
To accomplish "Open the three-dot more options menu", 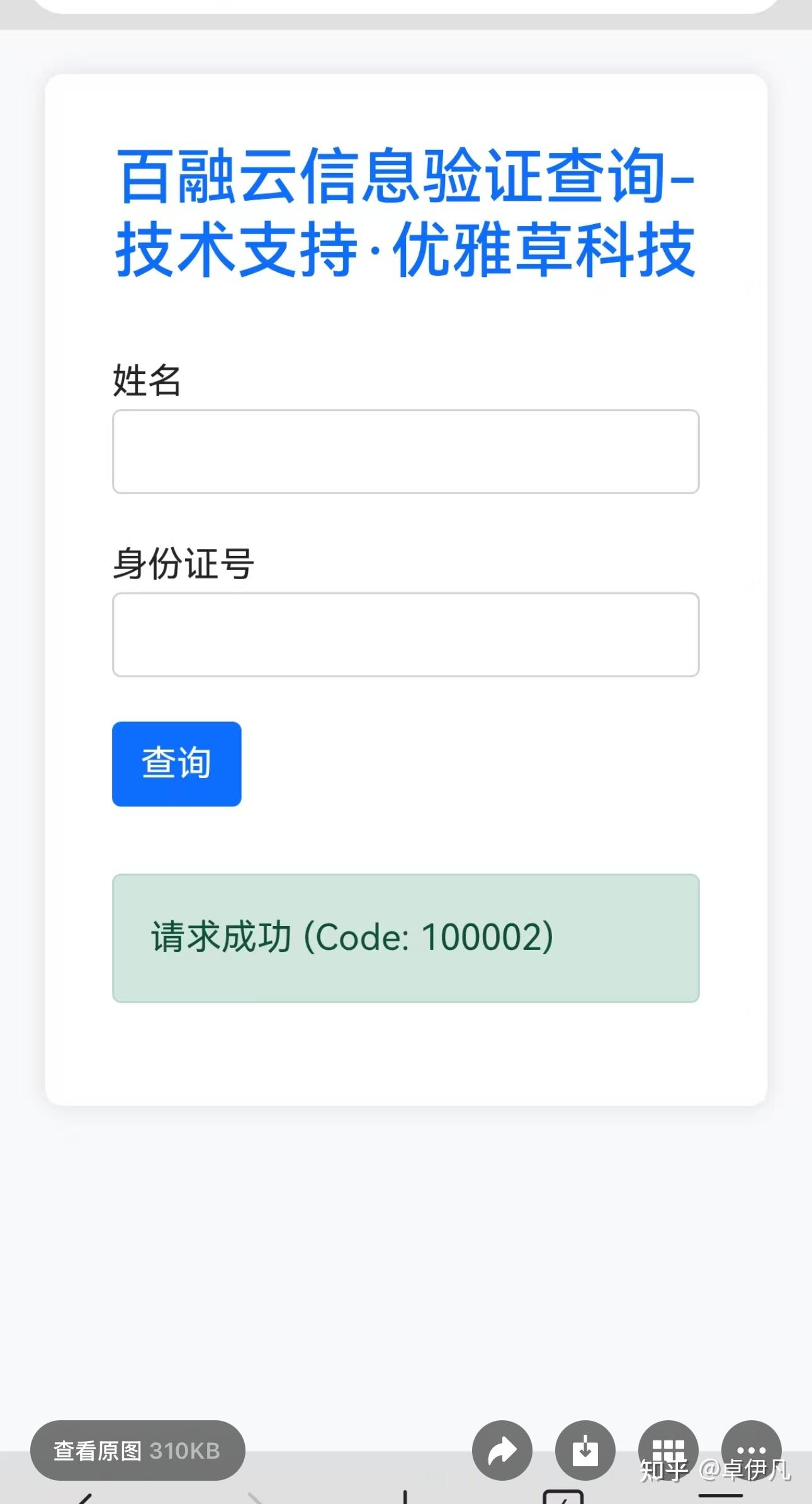I will point(751,1449).
